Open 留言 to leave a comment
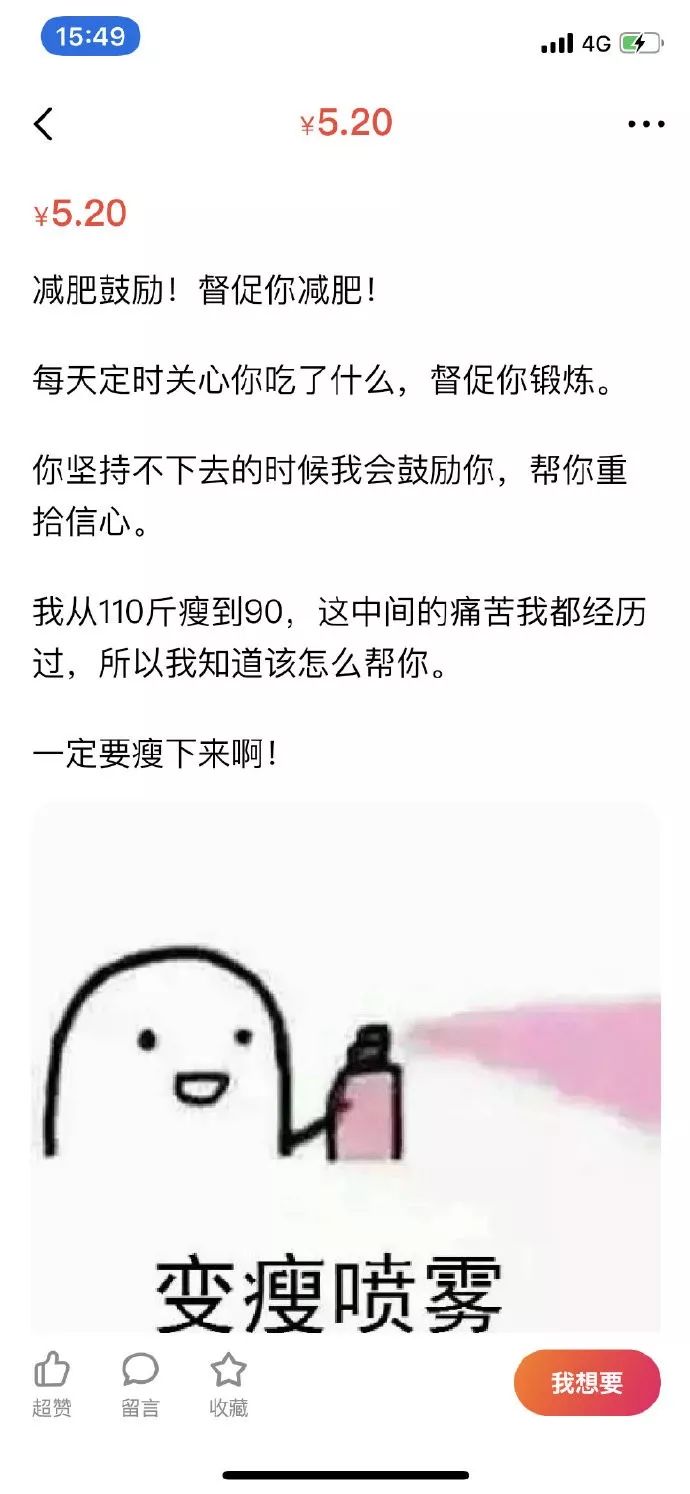The width and height of the screenshot is (690, 1494). (x=140, y=1384)
